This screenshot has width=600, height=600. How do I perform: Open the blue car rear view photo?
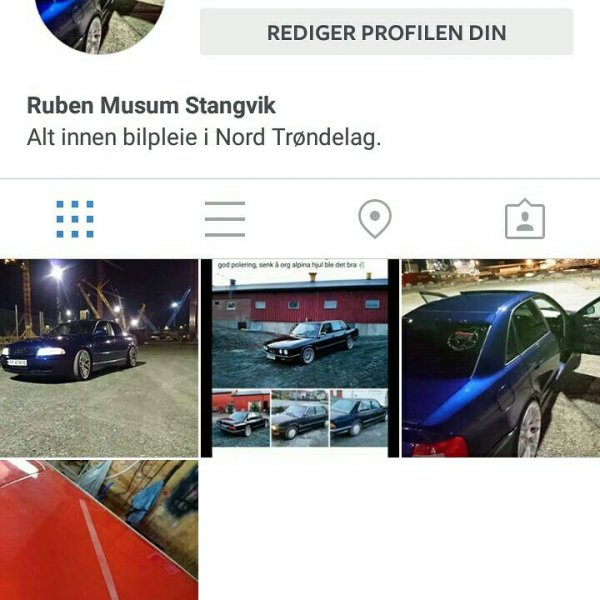coord(500,358)
